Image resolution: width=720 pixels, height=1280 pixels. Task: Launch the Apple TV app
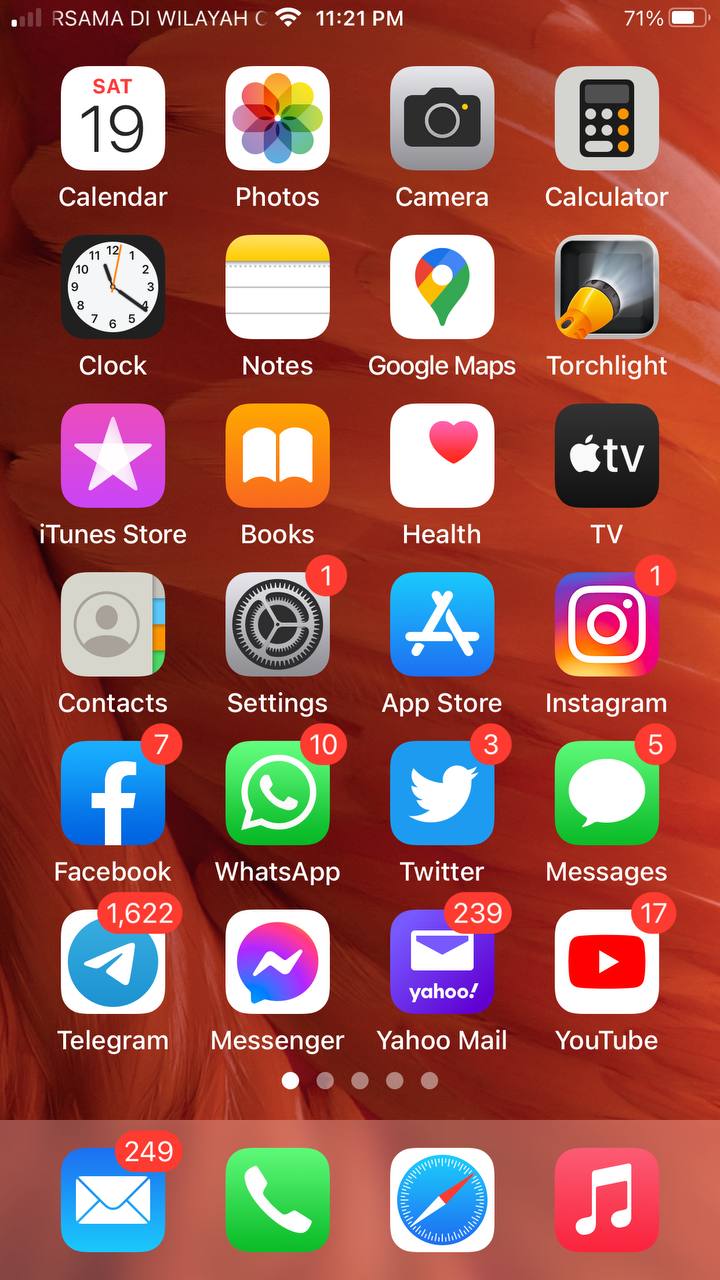(606, 456)
